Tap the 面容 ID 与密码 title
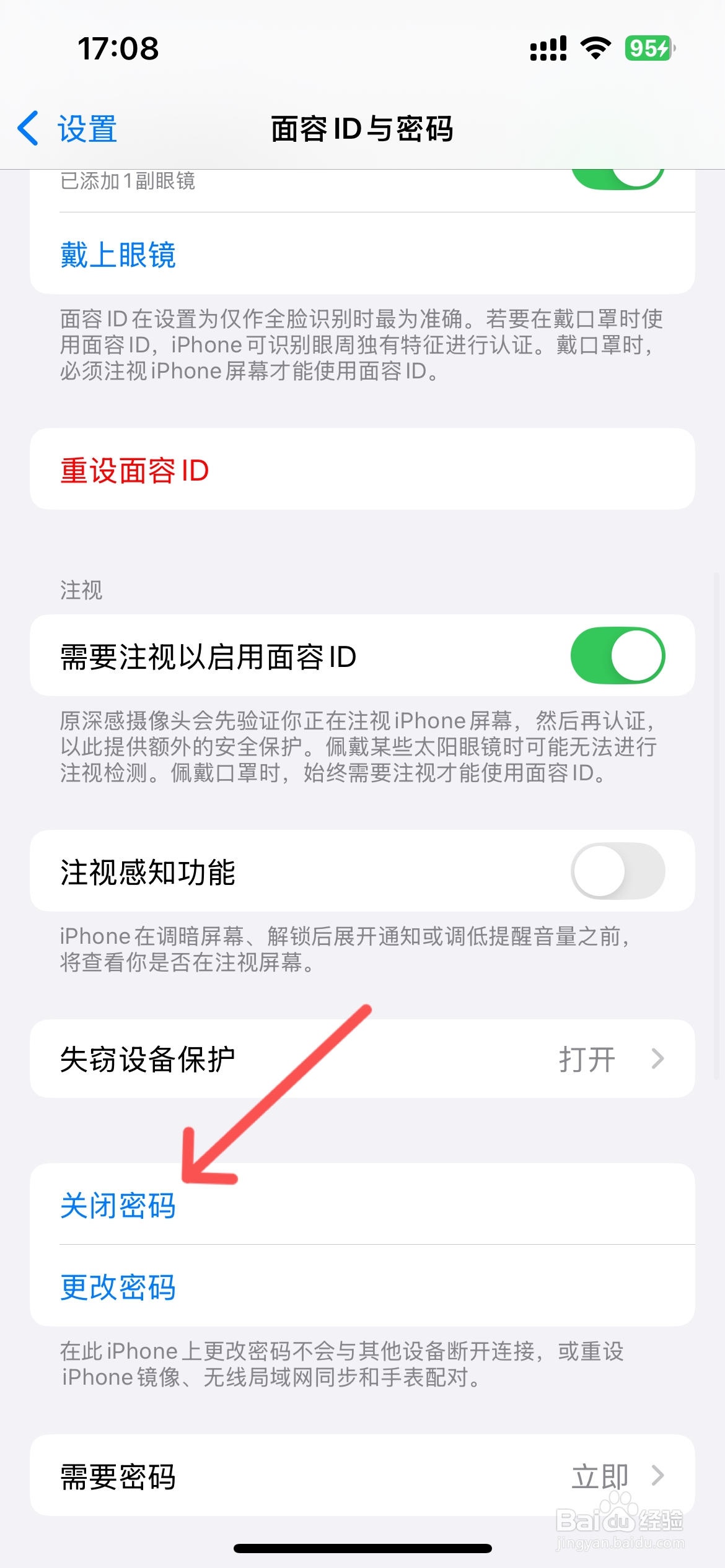Image resolution: width=725 pixels, height=1568 pixels. [362, 129]
